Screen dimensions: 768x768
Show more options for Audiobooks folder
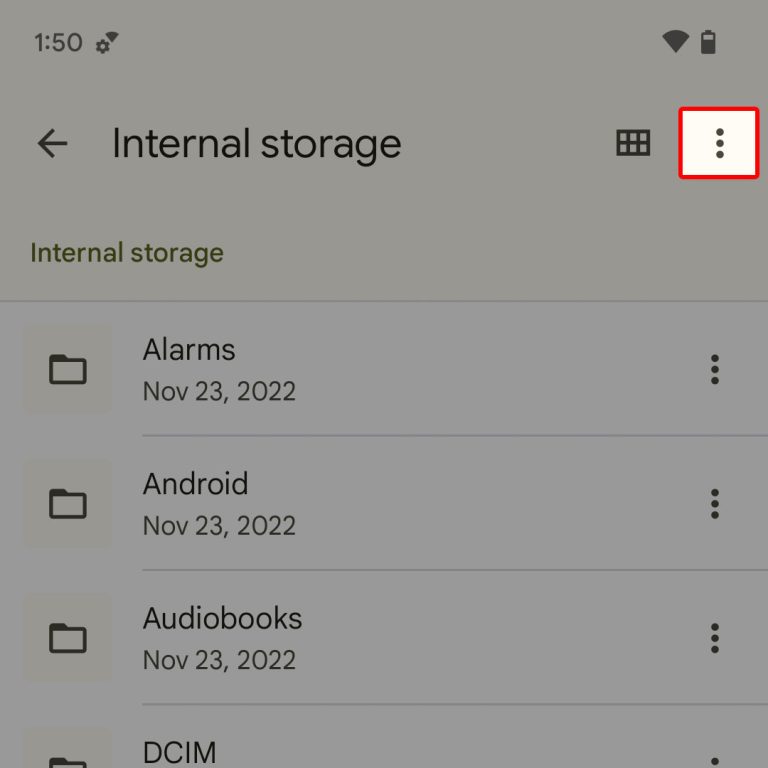pos(714,637)
